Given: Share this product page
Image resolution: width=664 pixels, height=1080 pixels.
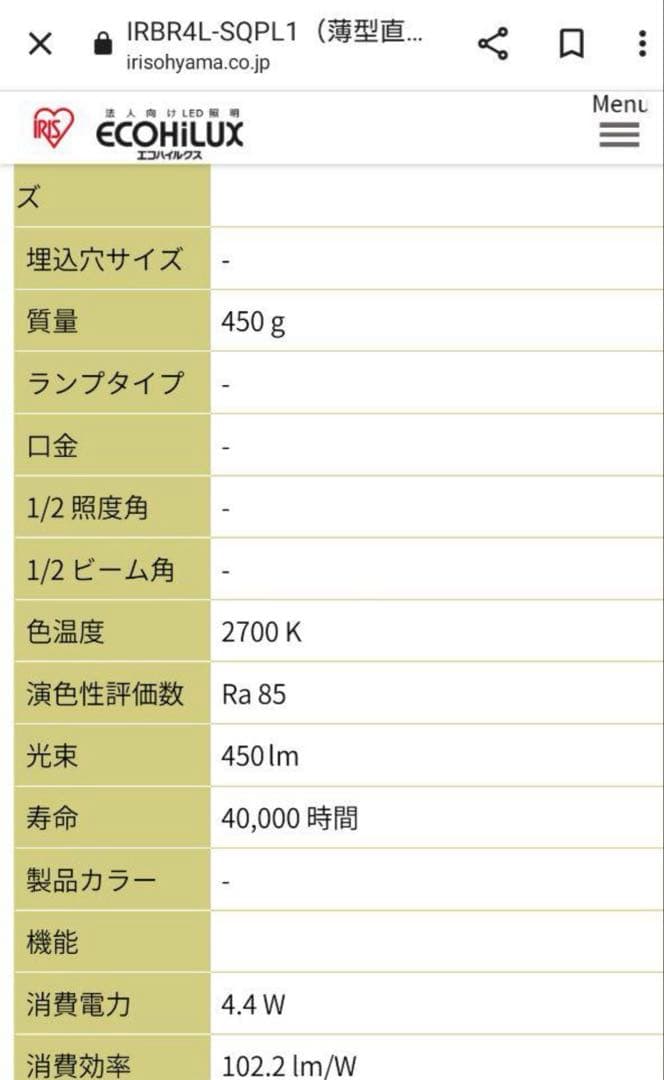Looking at the screenshot, I should click(493, 44).
